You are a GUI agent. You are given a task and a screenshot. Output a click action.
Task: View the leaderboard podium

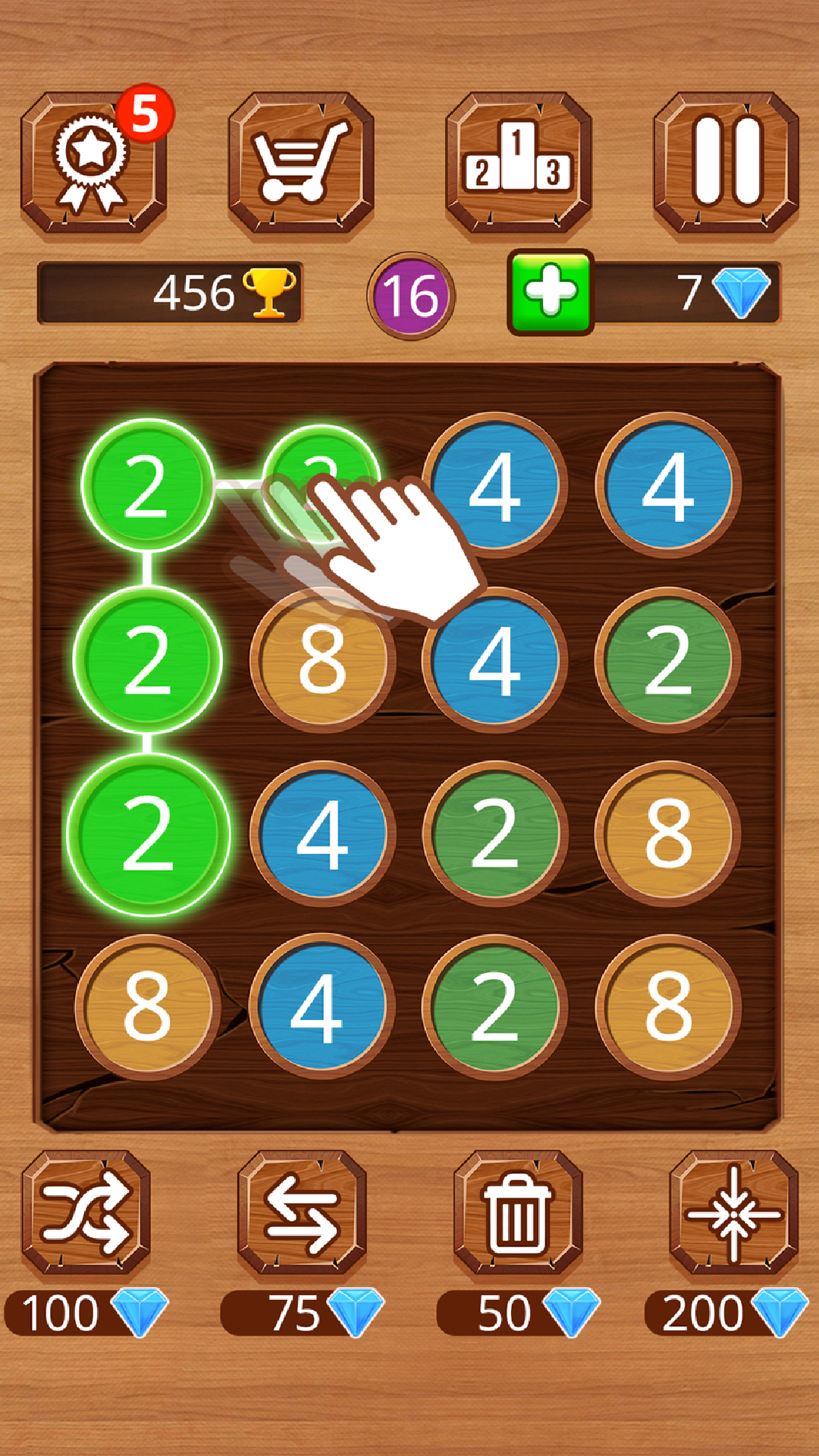pyautogui.click(x=519, y=162)
